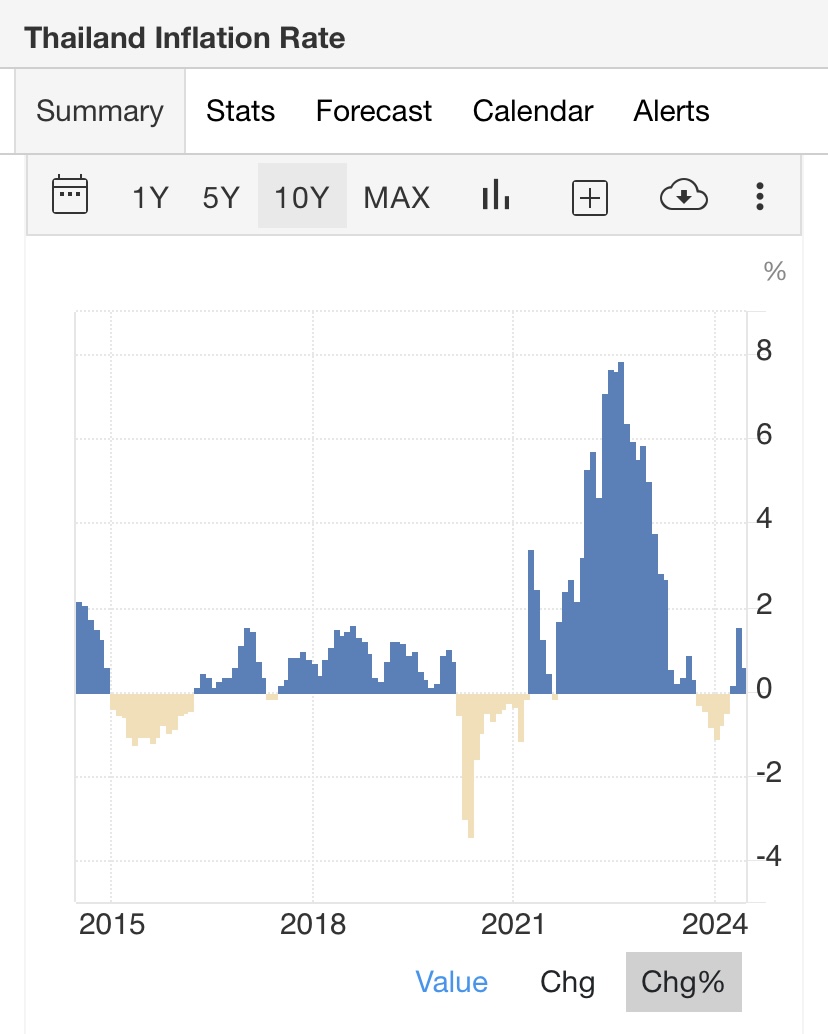Select the 5Y time range

pyautogui.click(x=221, y=197)
